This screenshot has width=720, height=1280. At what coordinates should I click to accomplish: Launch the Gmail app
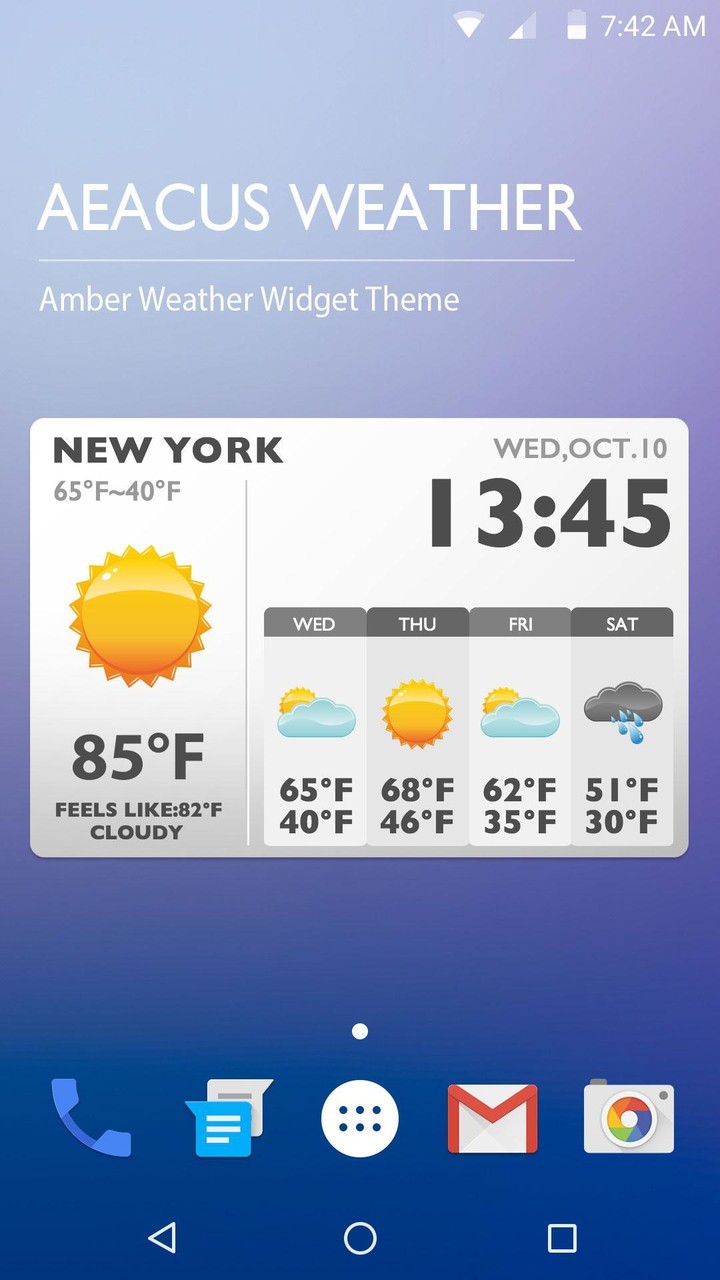coord(492,1117)
